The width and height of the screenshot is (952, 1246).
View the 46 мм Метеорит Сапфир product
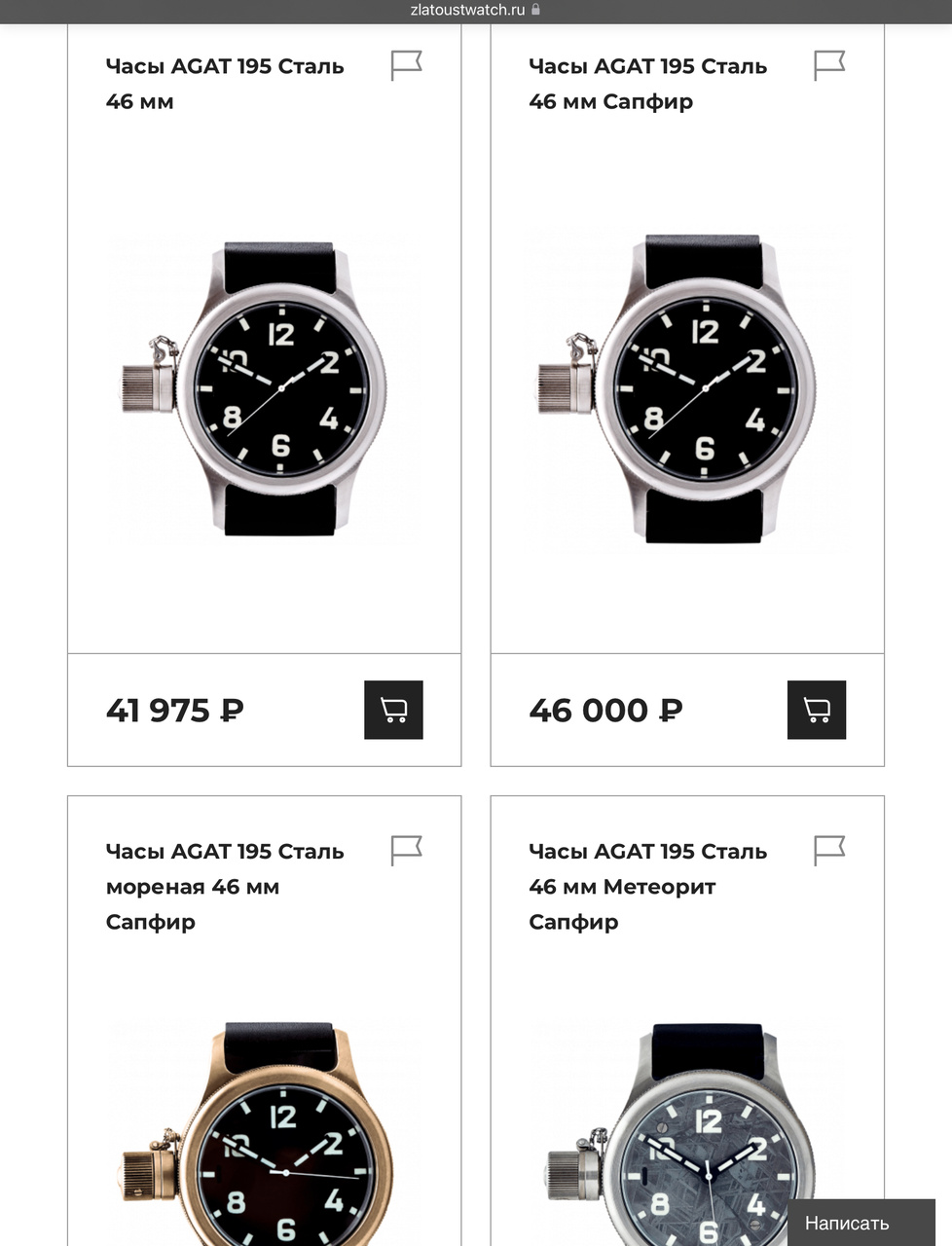click(x=647, y=886)
